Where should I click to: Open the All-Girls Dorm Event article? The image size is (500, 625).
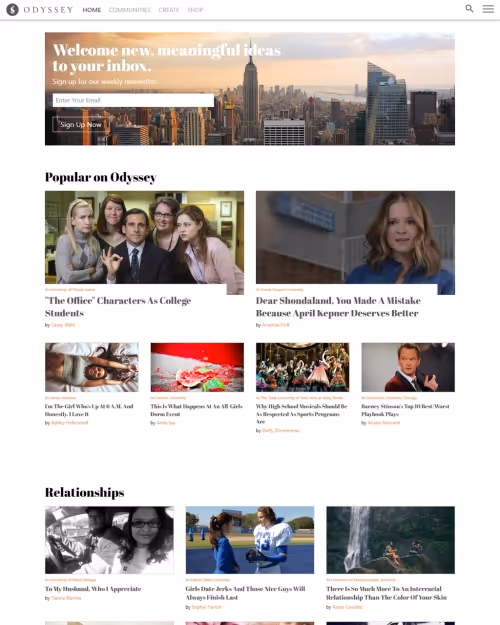coord(196,410)
